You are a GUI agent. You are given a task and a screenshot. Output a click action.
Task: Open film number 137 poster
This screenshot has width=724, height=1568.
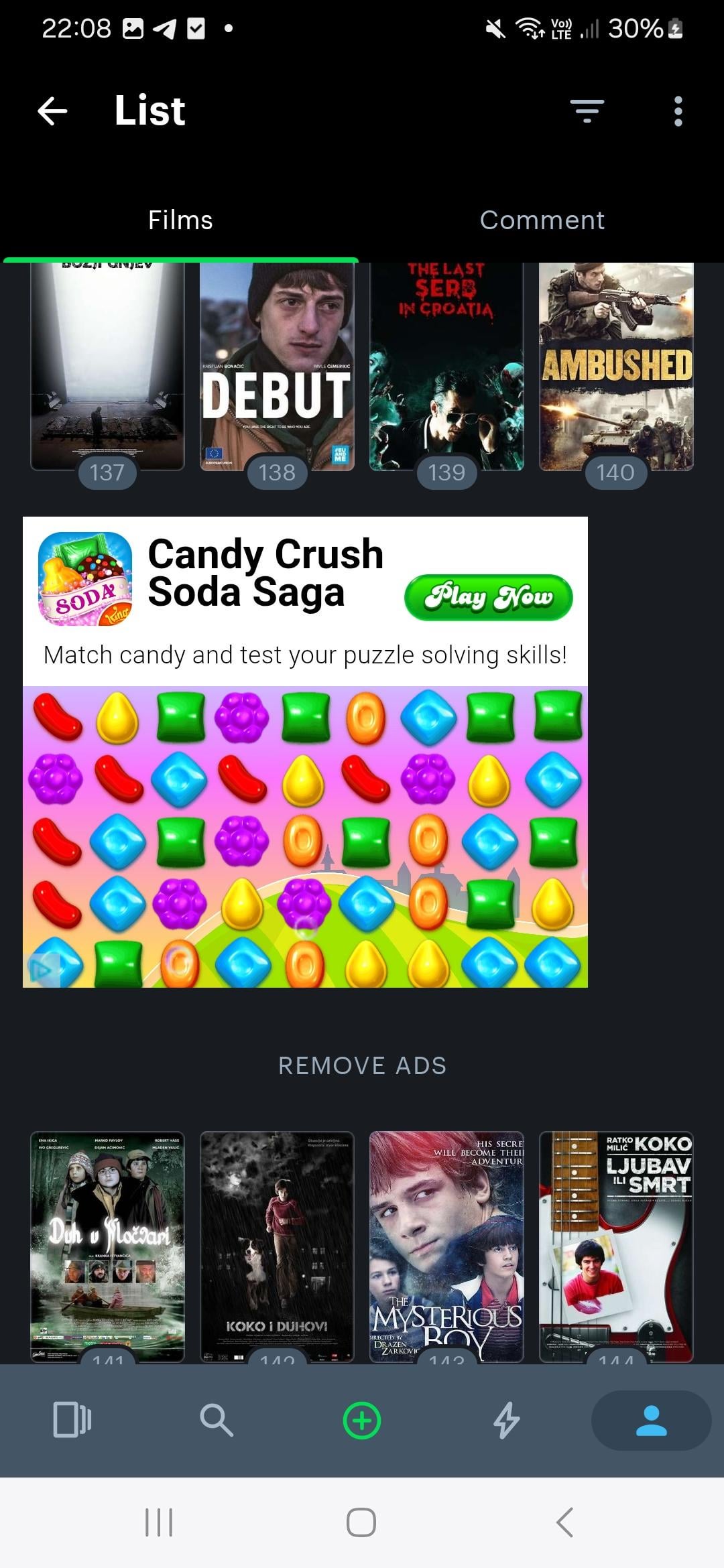pos(107,365)
